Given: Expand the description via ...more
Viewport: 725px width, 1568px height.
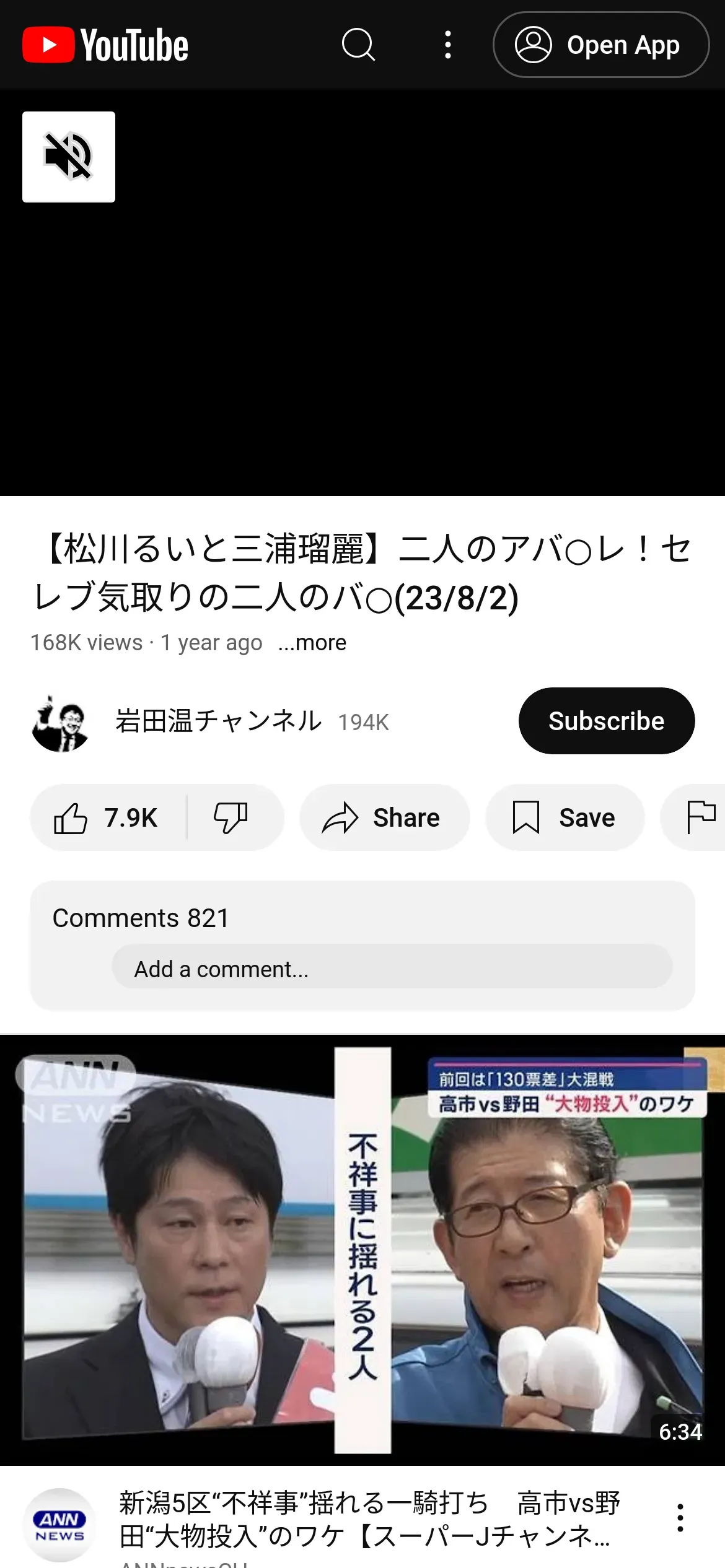Looking at the screenshot, I should [x=312, y=643].
